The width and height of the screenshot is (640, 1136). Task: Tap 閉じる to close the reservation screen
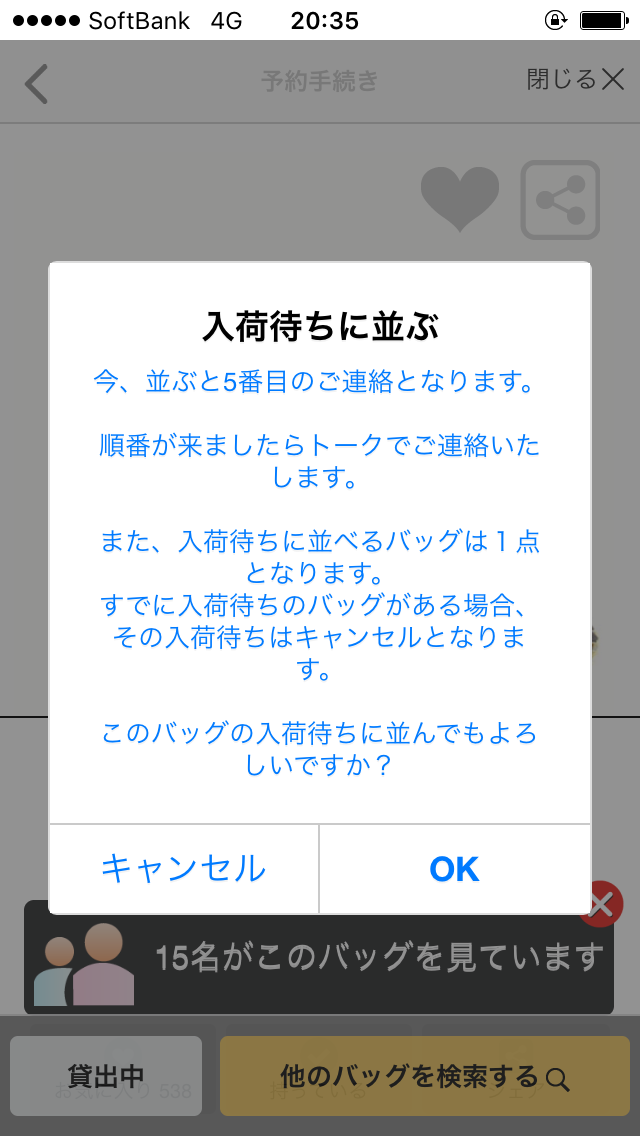[x=575, y=80]
